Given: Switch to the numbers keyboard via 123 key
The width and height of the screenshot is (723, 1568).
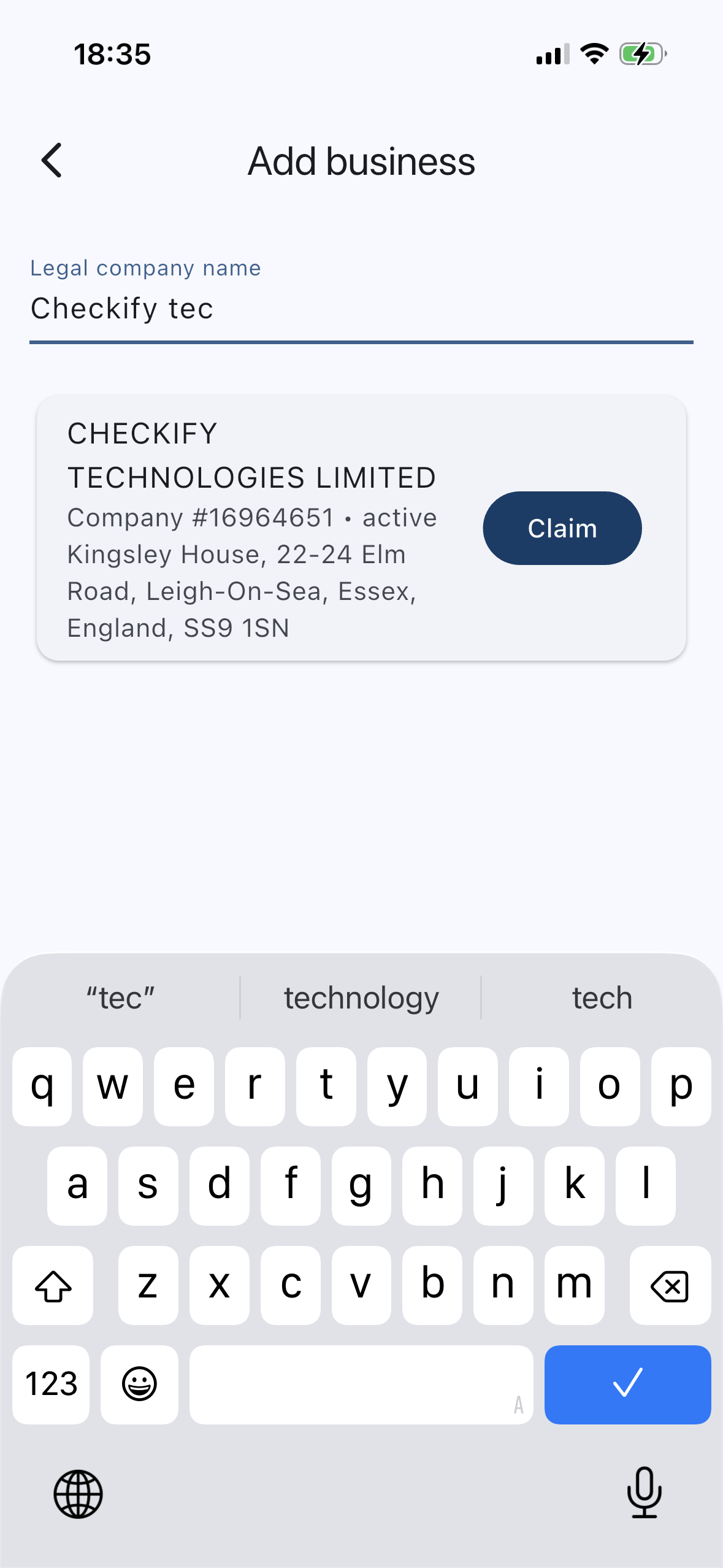Looking at the screenshot, I should [x=51, y=1385].
